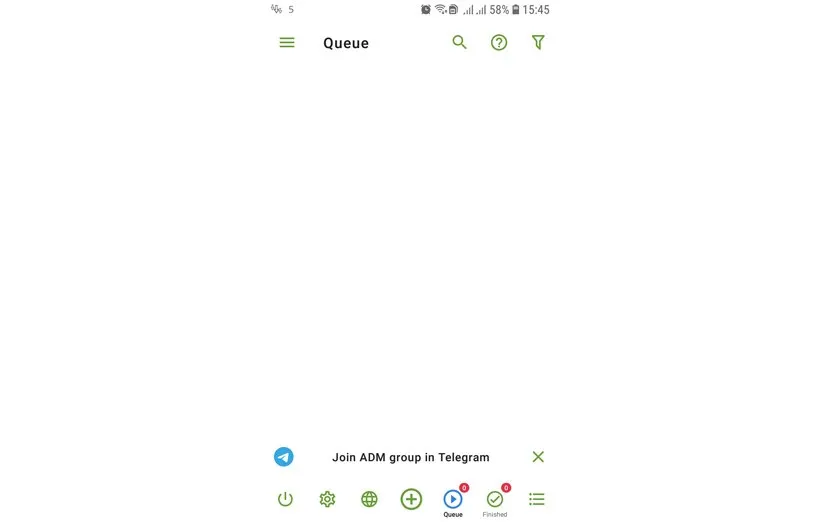Open the browser globe icon
Screen dimensions: 822x522
tap(369, 499)
